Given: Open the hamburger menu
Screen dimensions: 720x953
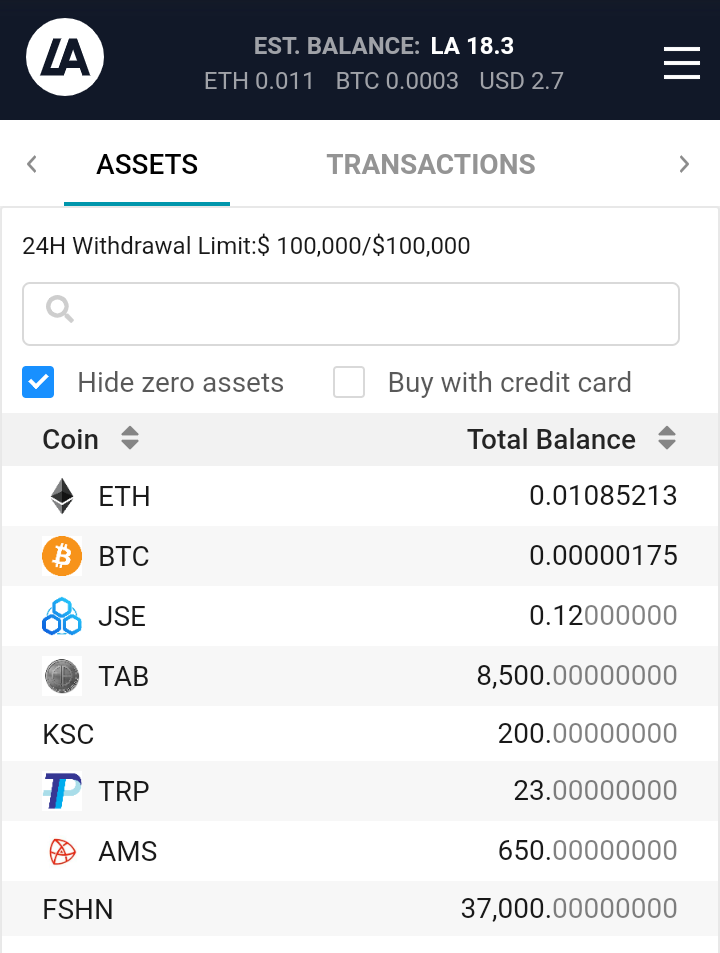Looking at the screenshot, I should (681, 62).
